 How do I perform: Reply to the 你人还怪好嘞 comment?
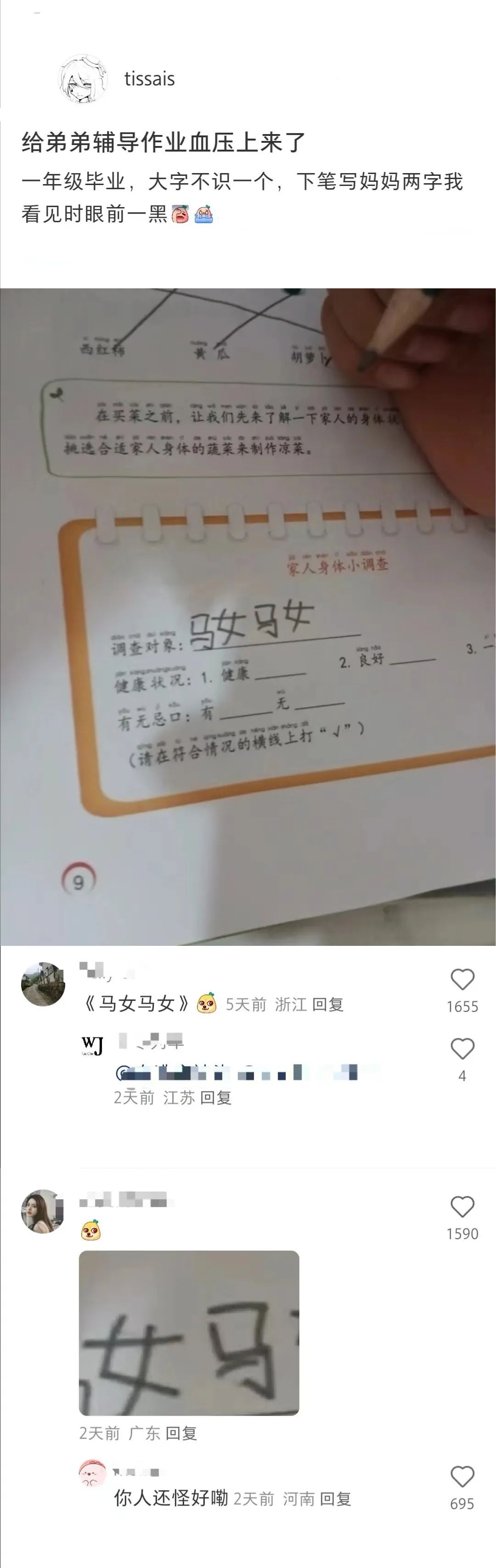point(335,1499)
